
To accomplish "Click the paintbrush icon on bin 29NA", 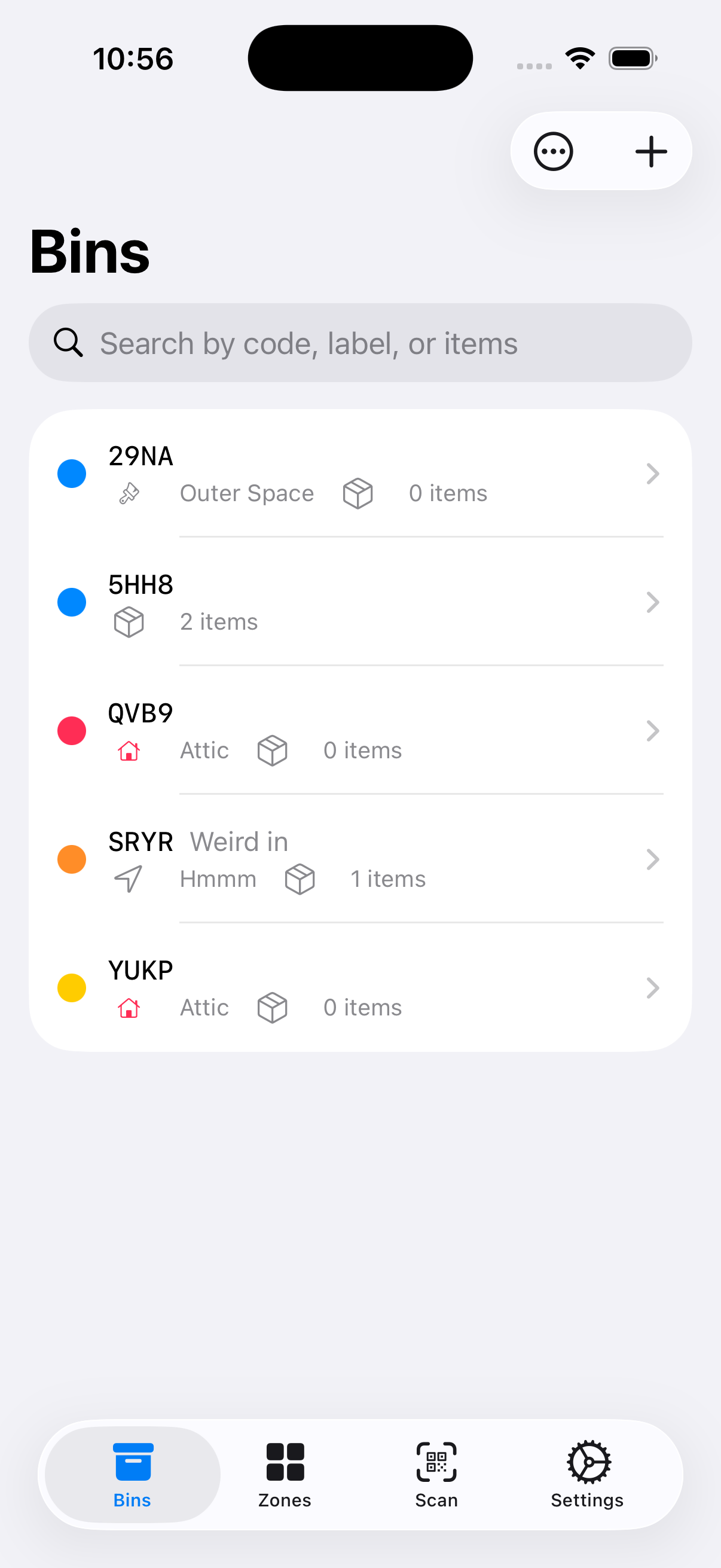I will (x=129, y=493).
